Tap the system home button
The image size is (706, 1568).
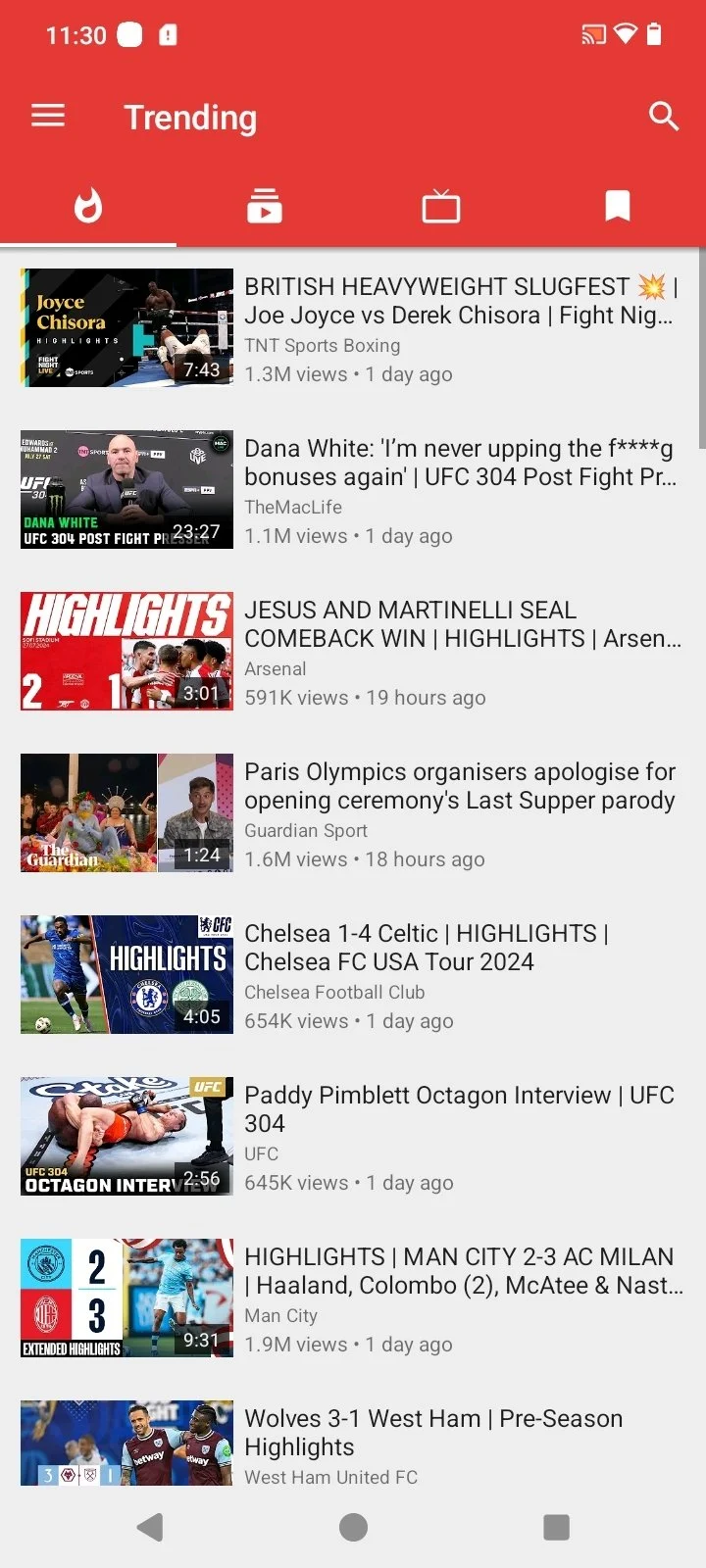click(353, 1527)
